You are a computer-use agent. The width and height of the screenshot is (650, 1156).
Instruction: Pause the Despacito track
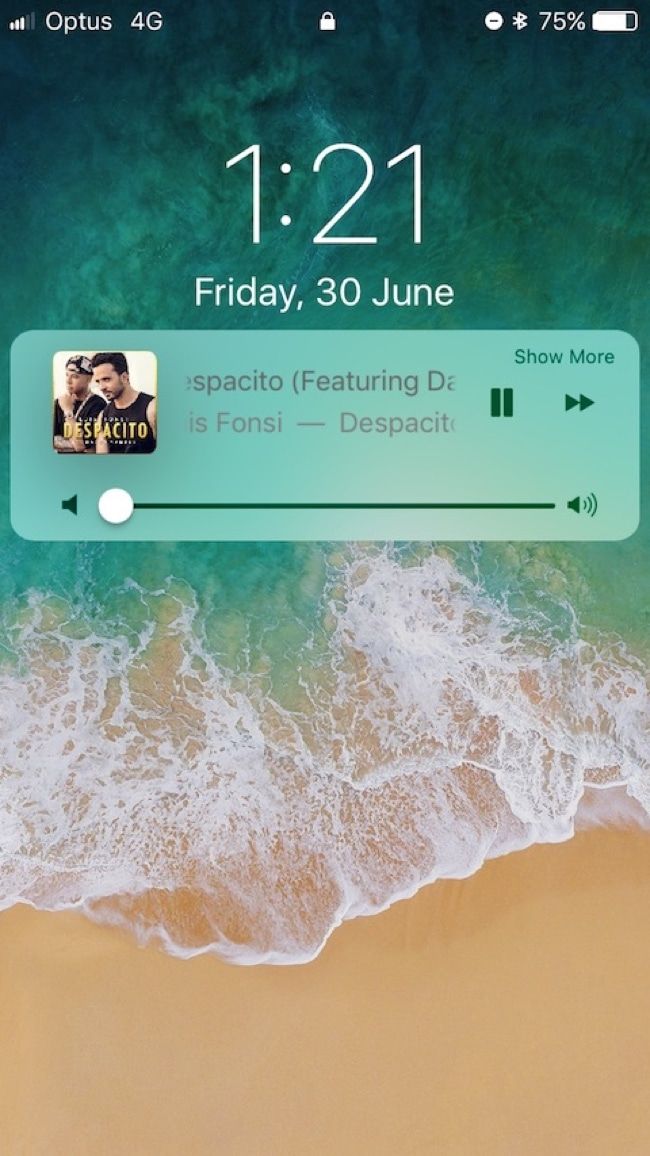(x=502, y=403)
